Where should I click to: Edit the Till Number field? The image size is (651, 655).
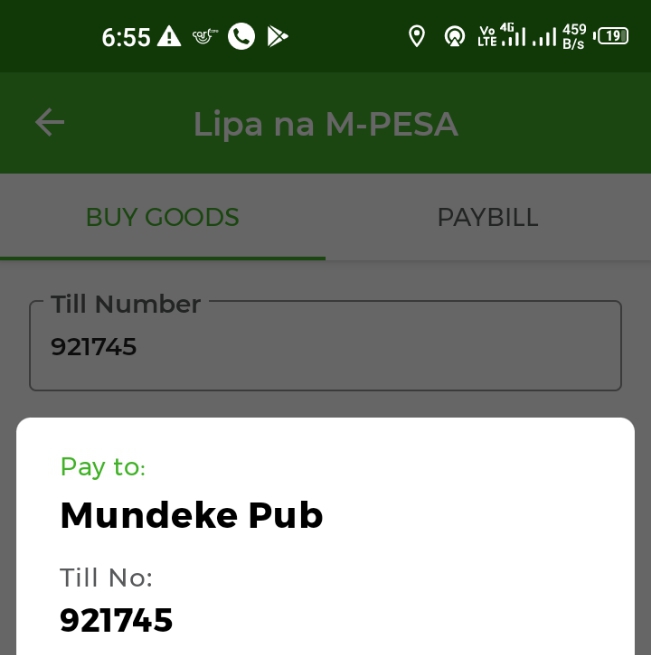point(325,347)
